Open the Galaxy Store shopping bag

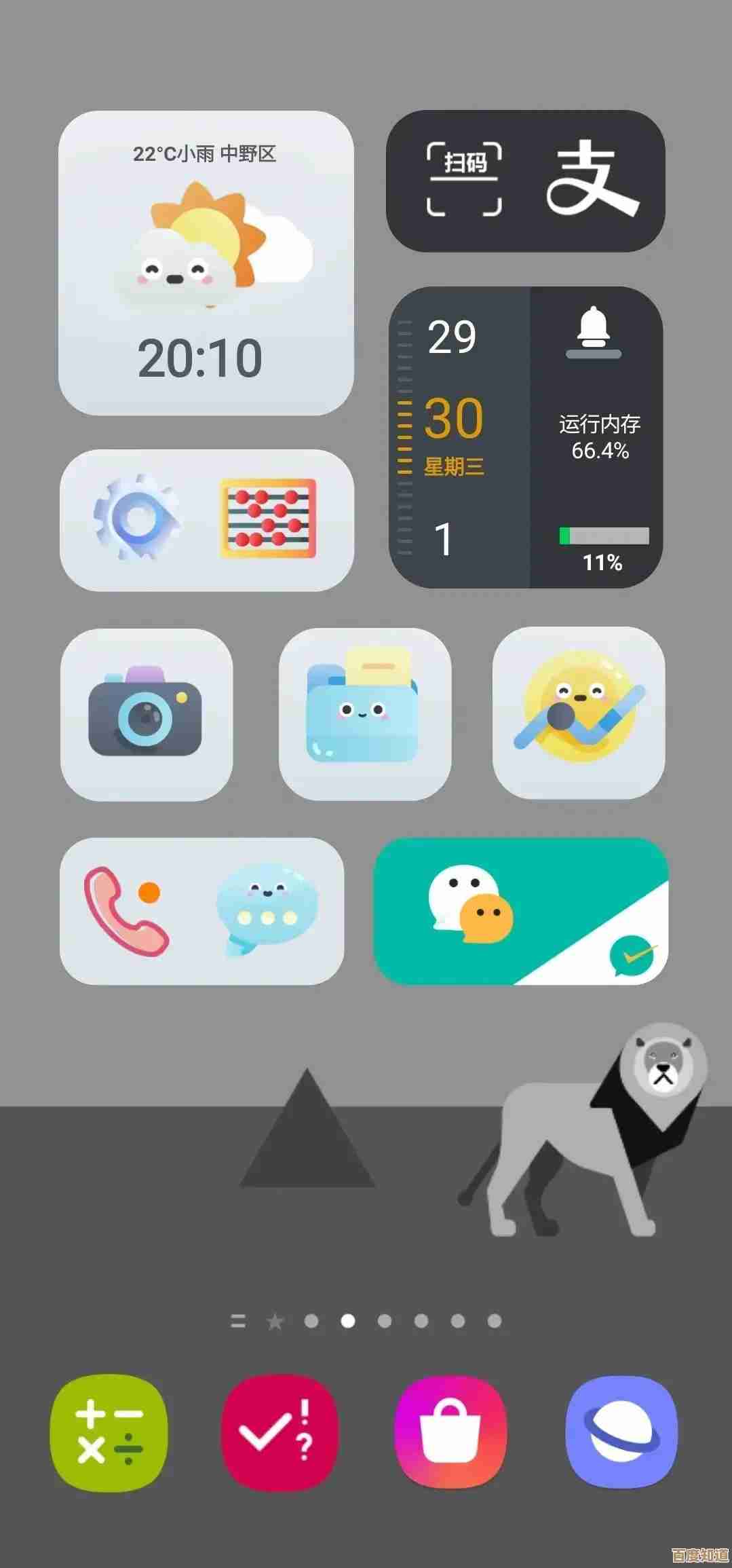click(x=450, y=1433)
